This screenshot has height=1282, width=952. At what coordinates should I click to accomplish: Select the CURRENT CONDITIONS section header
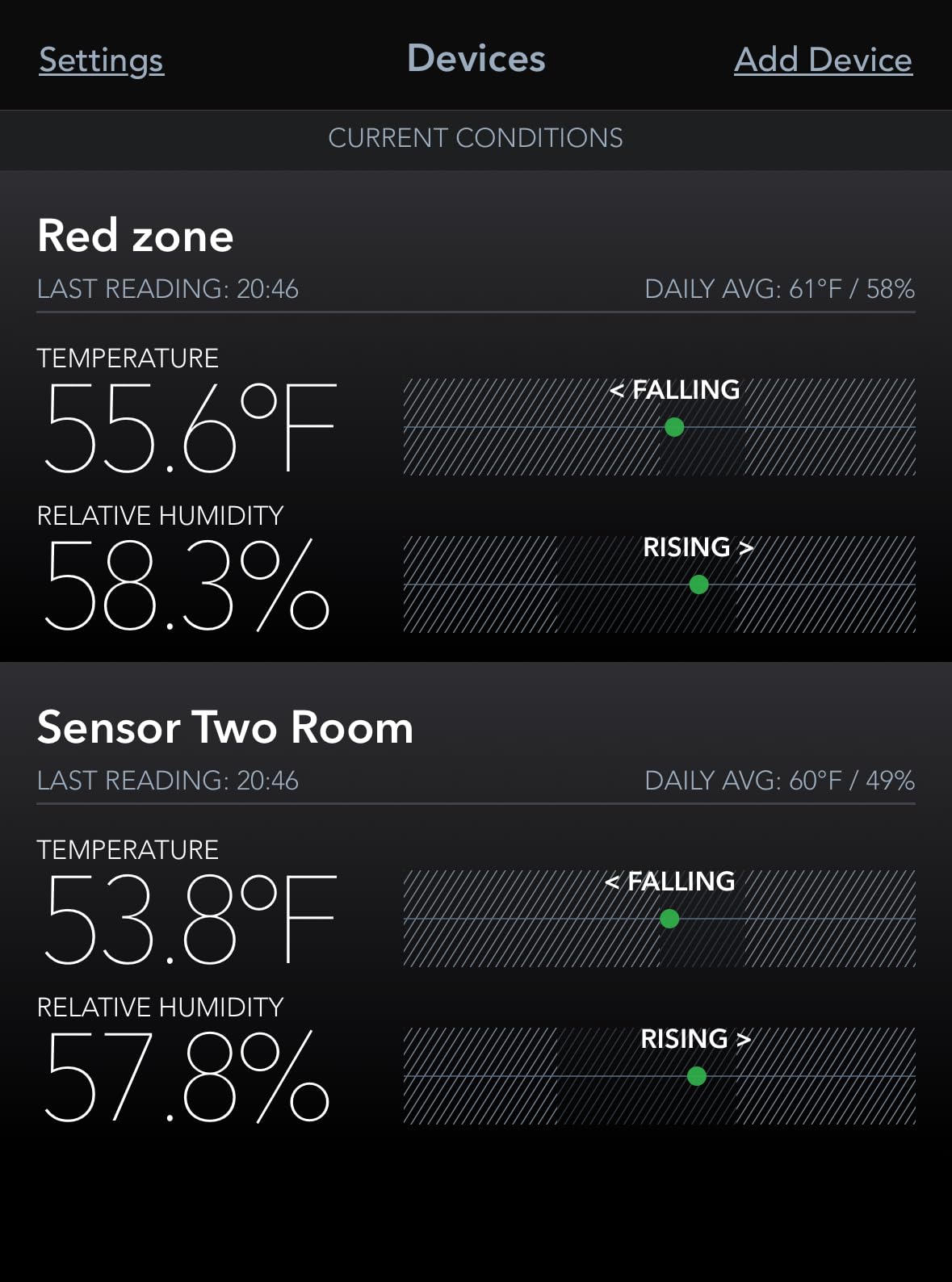click(x=476, y=138)
